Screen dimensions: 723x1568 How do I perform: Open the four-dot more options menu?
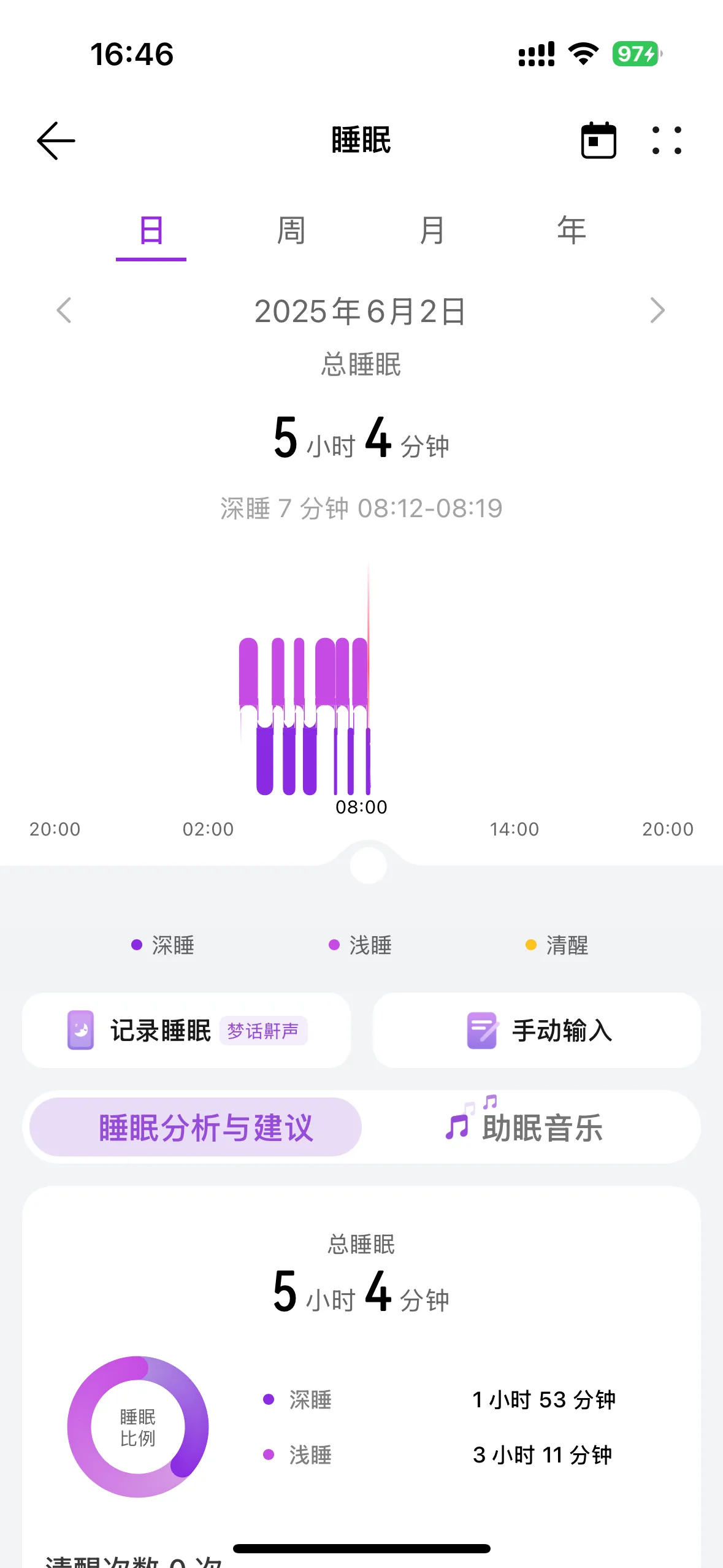[x=667, y=140]
